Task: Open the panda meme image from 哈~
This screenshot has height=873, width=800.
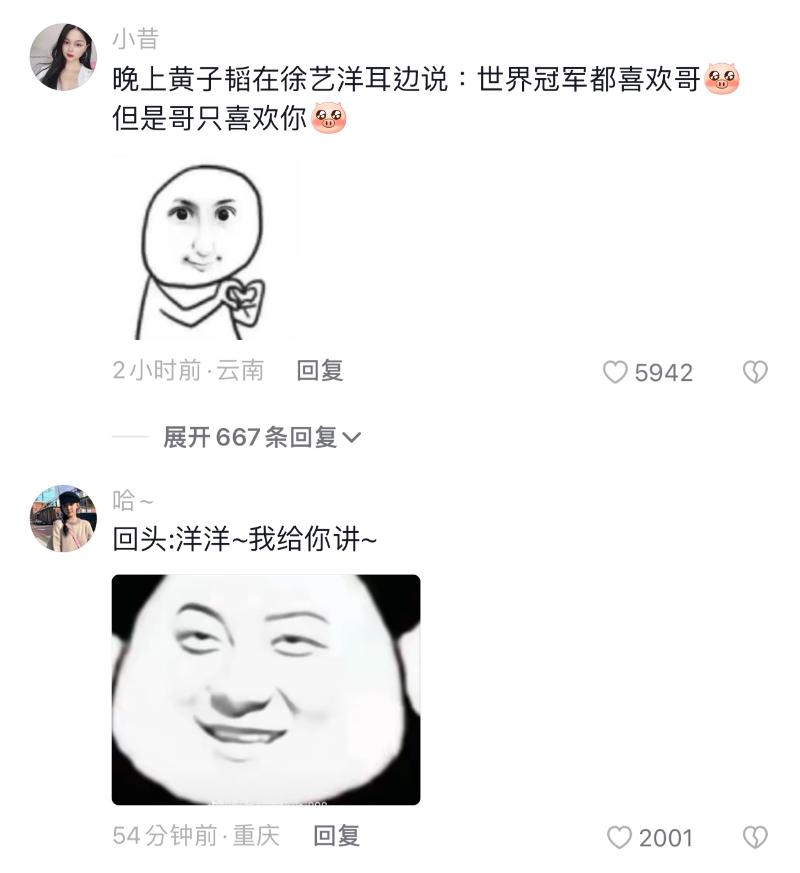Action: point(266,689)
